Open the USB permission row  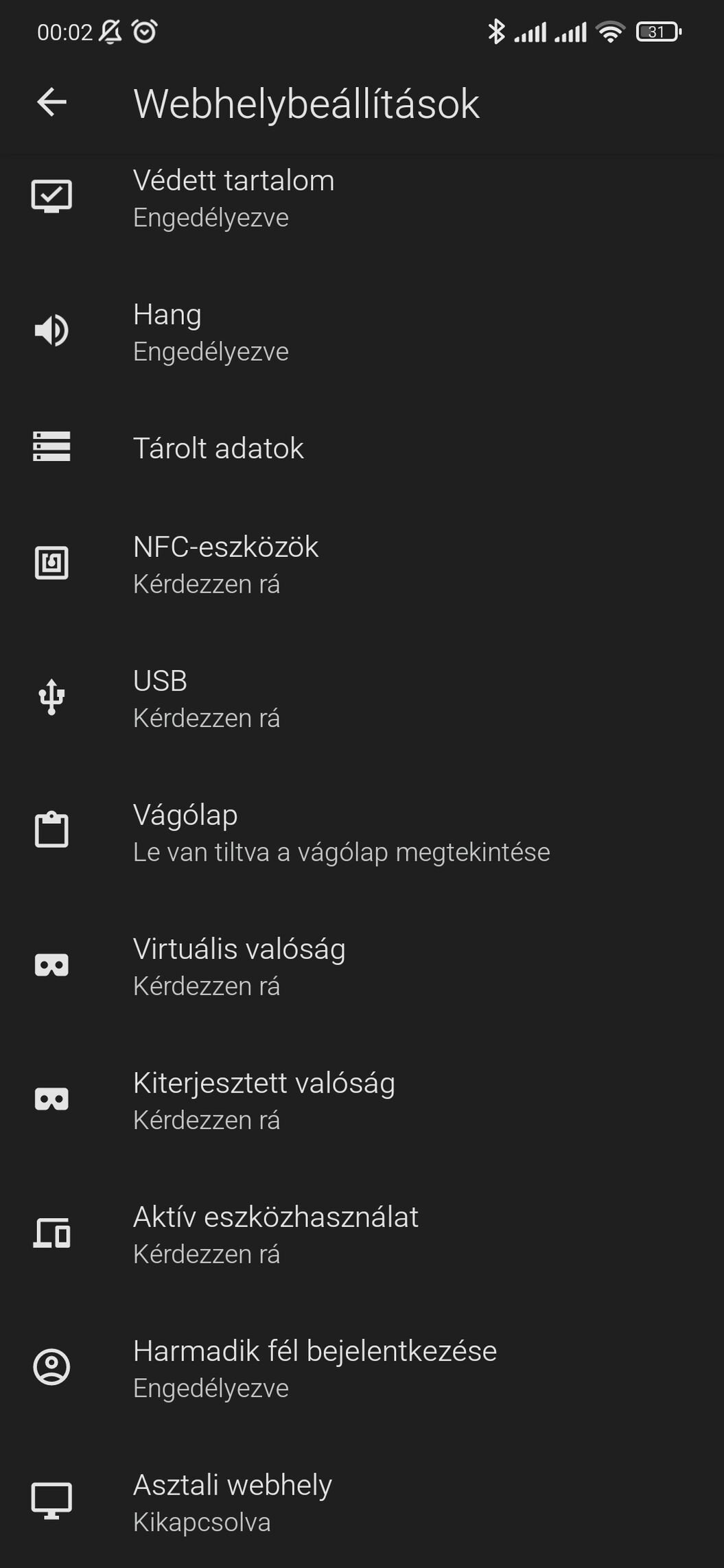(x=362, y=698)
